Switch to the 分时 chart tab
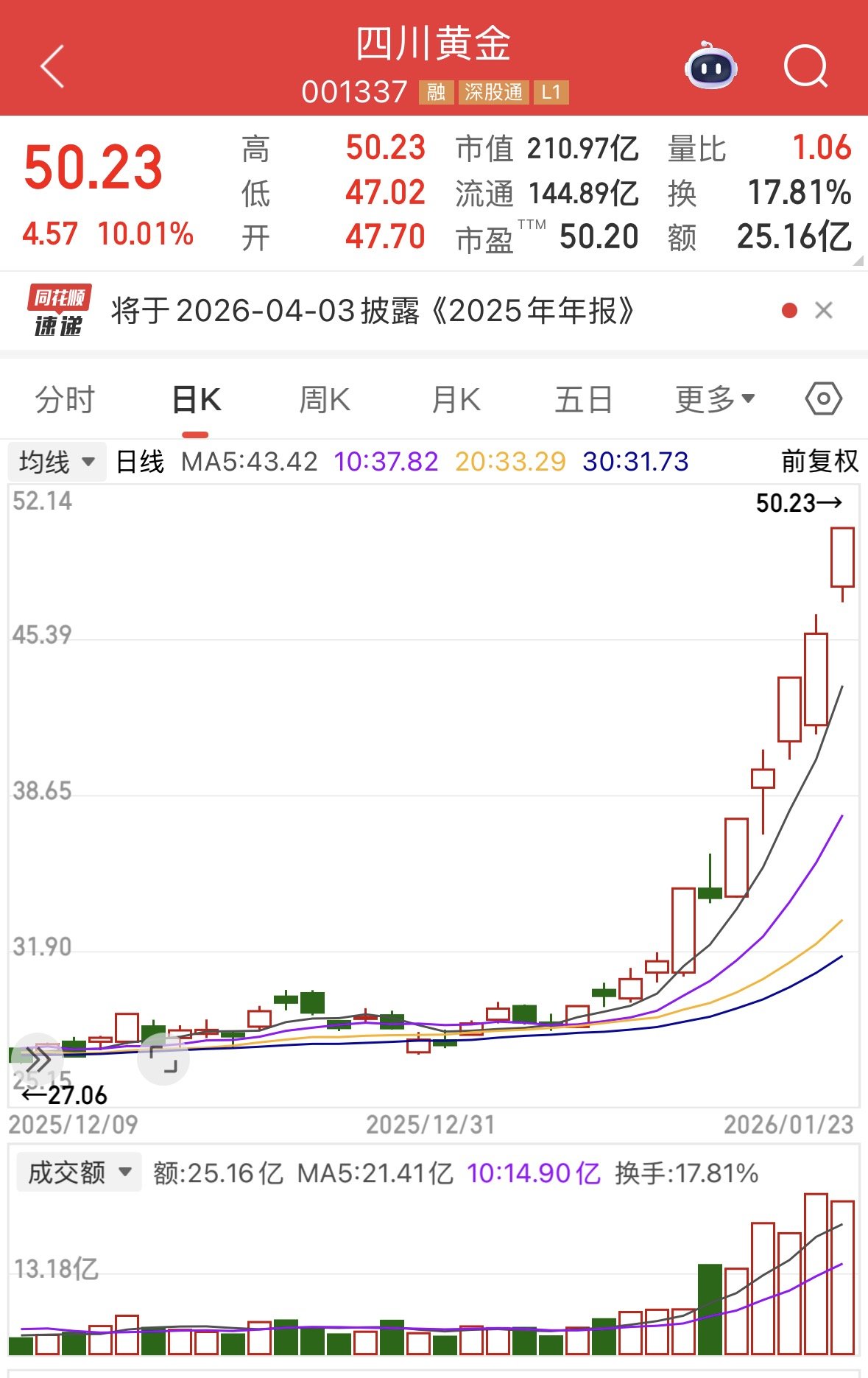This screenshot has height=1378, width=868. point(65,401)
